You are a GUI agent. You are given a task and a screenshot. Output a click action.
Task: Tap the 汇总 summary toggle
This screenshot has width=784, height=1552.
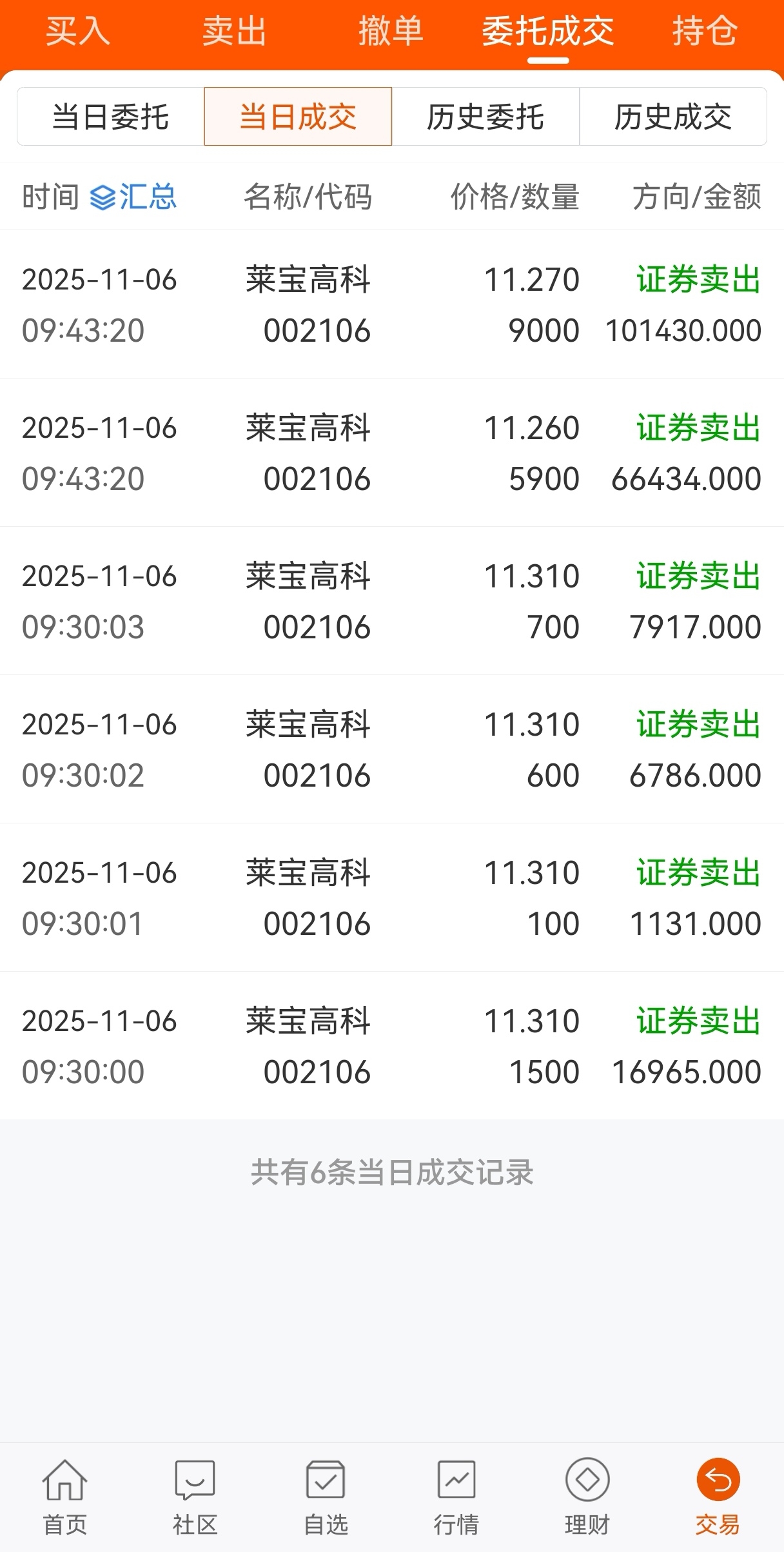pyautogui.click(x=133, y=197)
